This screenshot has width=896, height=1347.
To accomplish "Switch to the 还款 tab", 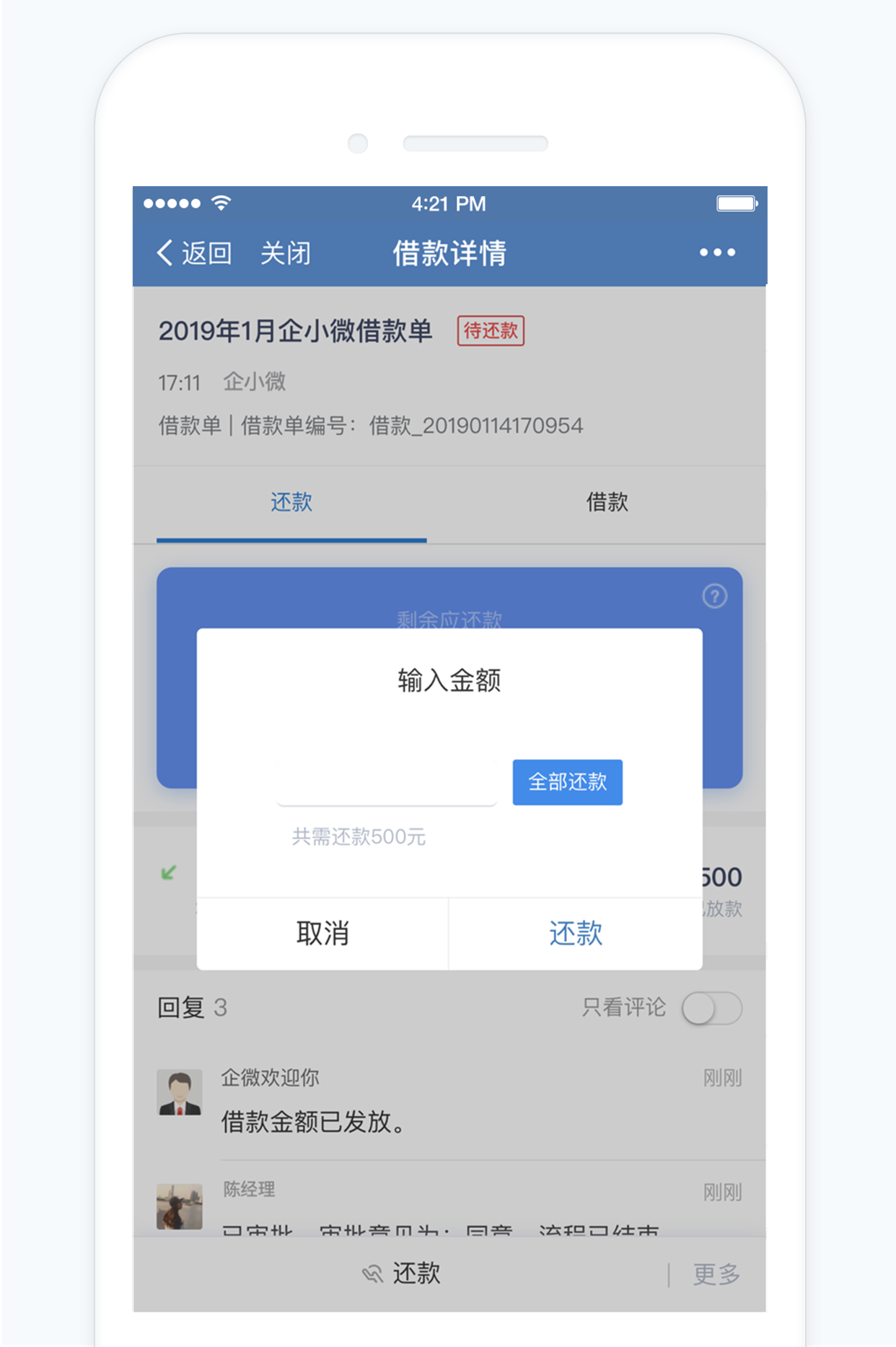I will [x=291, y=502].
